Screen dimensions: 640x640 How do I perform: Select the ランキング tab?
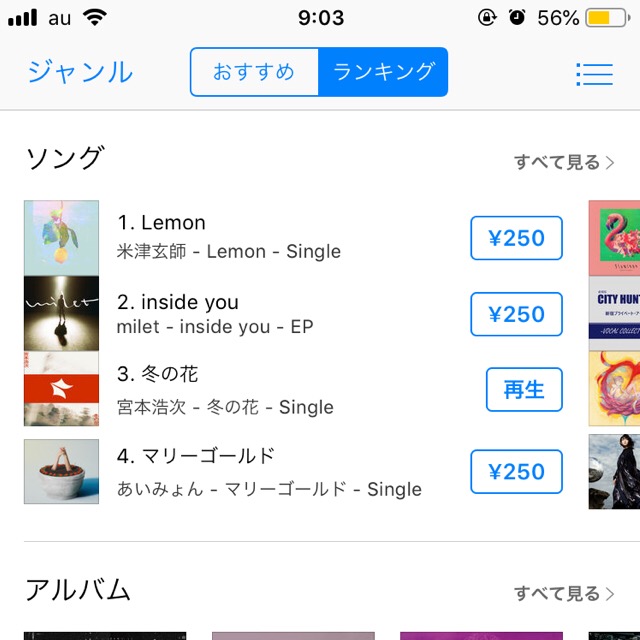tap(383, 72)
